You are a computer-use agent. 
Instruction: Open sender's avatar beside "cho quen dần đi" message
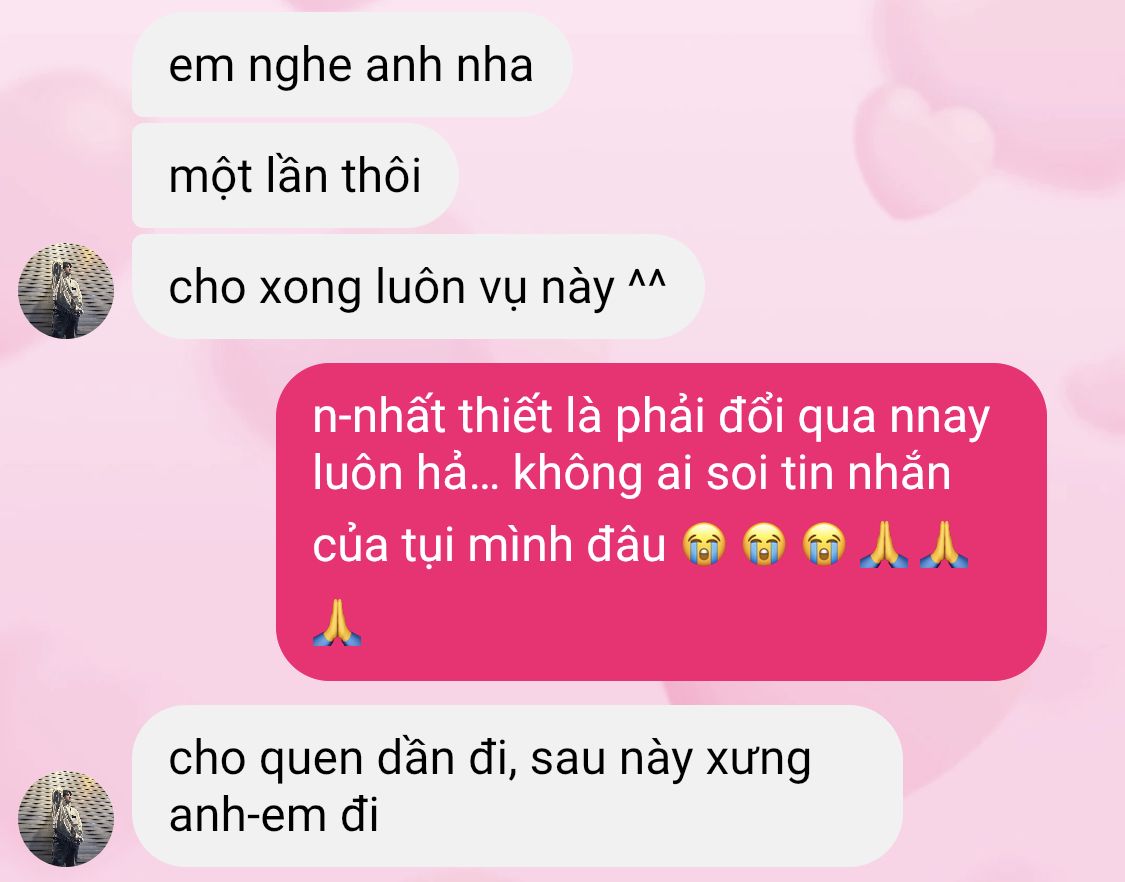[x=66, y=818]
